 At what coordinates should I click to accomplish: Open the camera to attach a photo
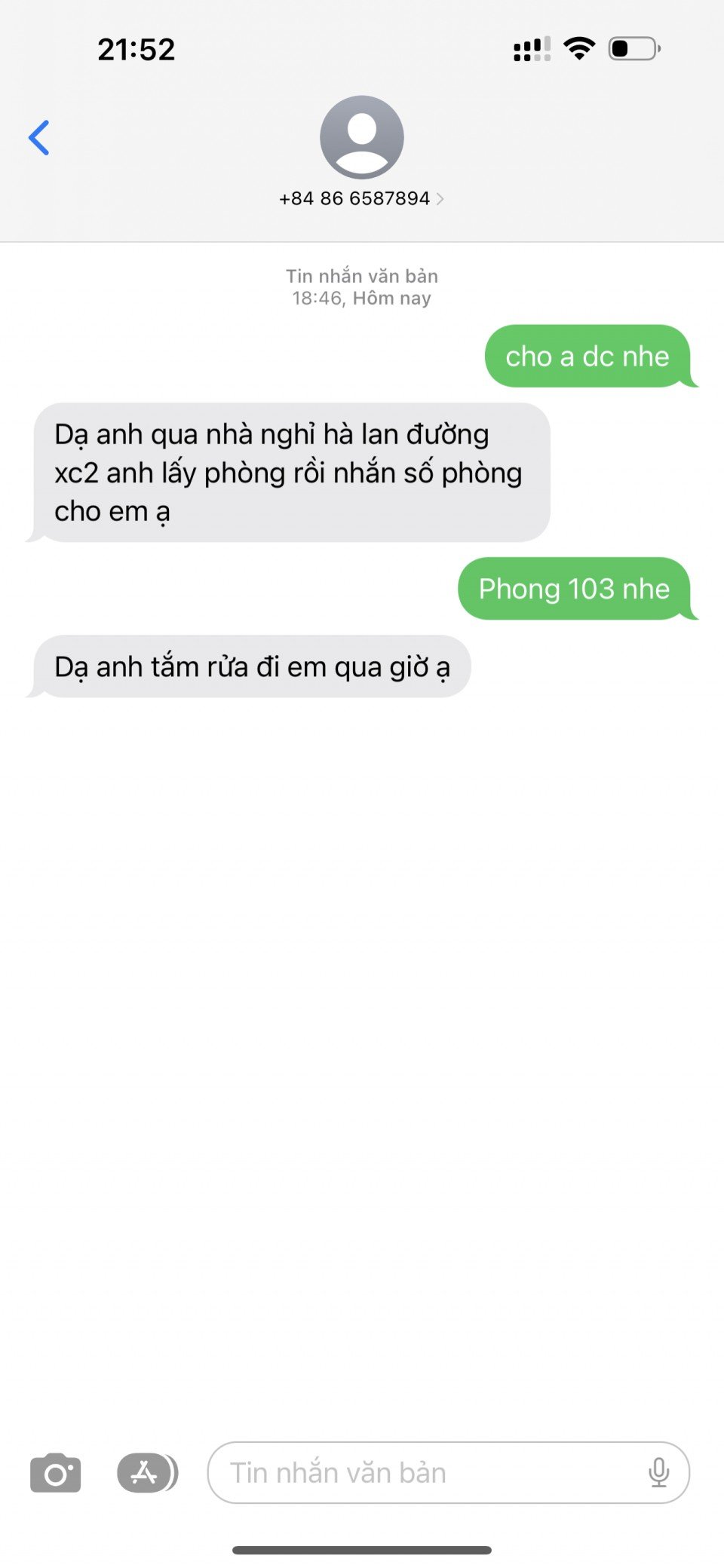(55, 1472)
